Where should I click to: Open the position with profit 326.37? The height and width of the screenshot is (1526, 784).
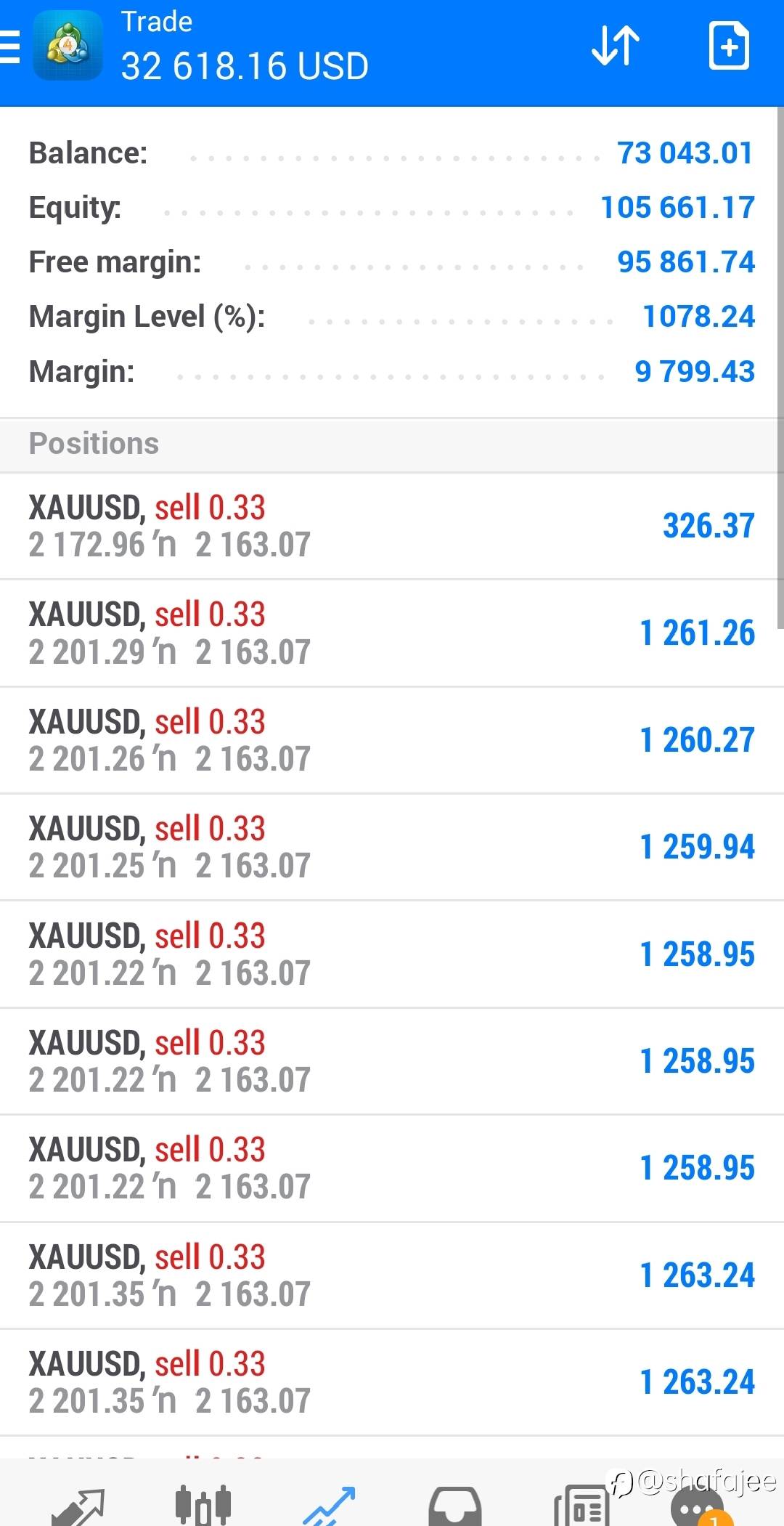pyautogui.click(x=392, y=526)
